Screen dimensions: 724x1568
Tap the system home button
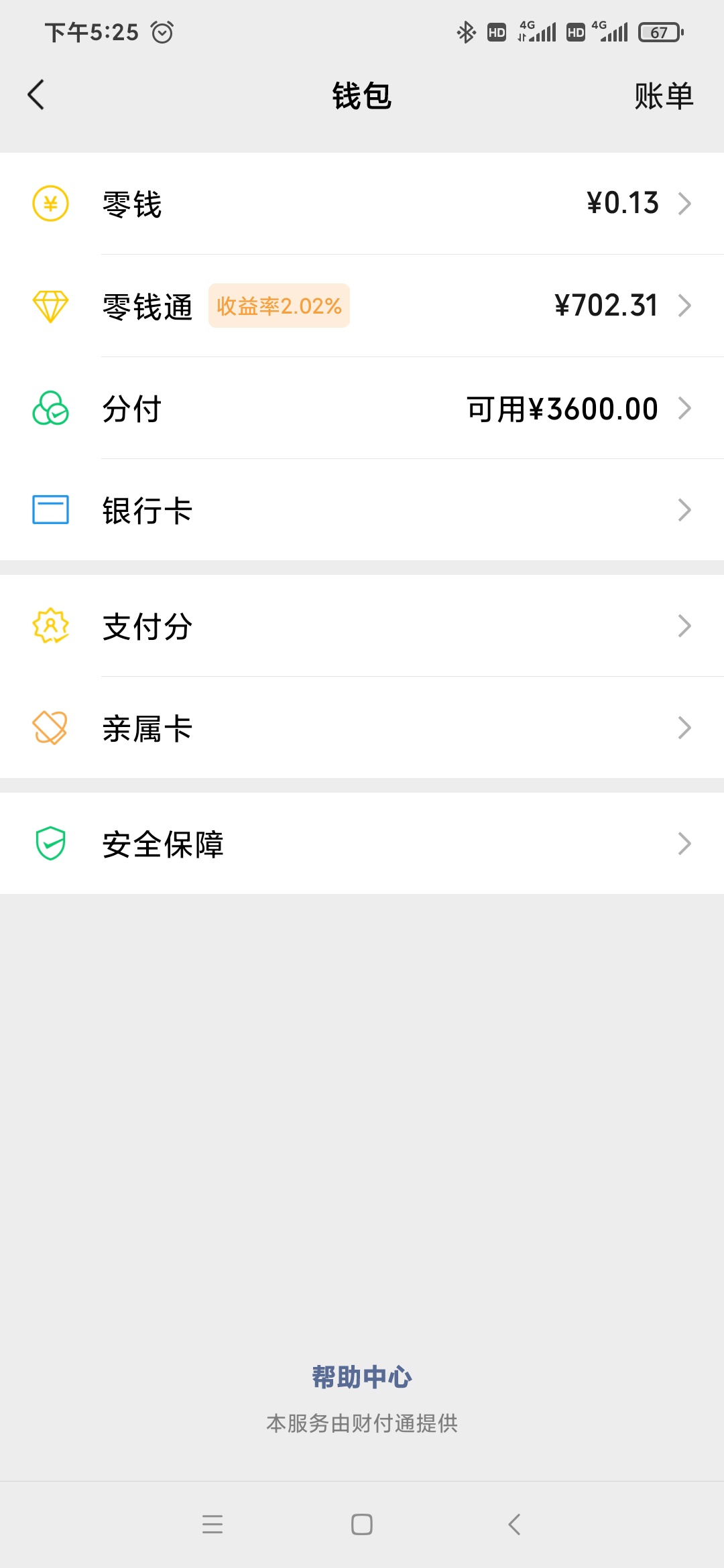362,1524
